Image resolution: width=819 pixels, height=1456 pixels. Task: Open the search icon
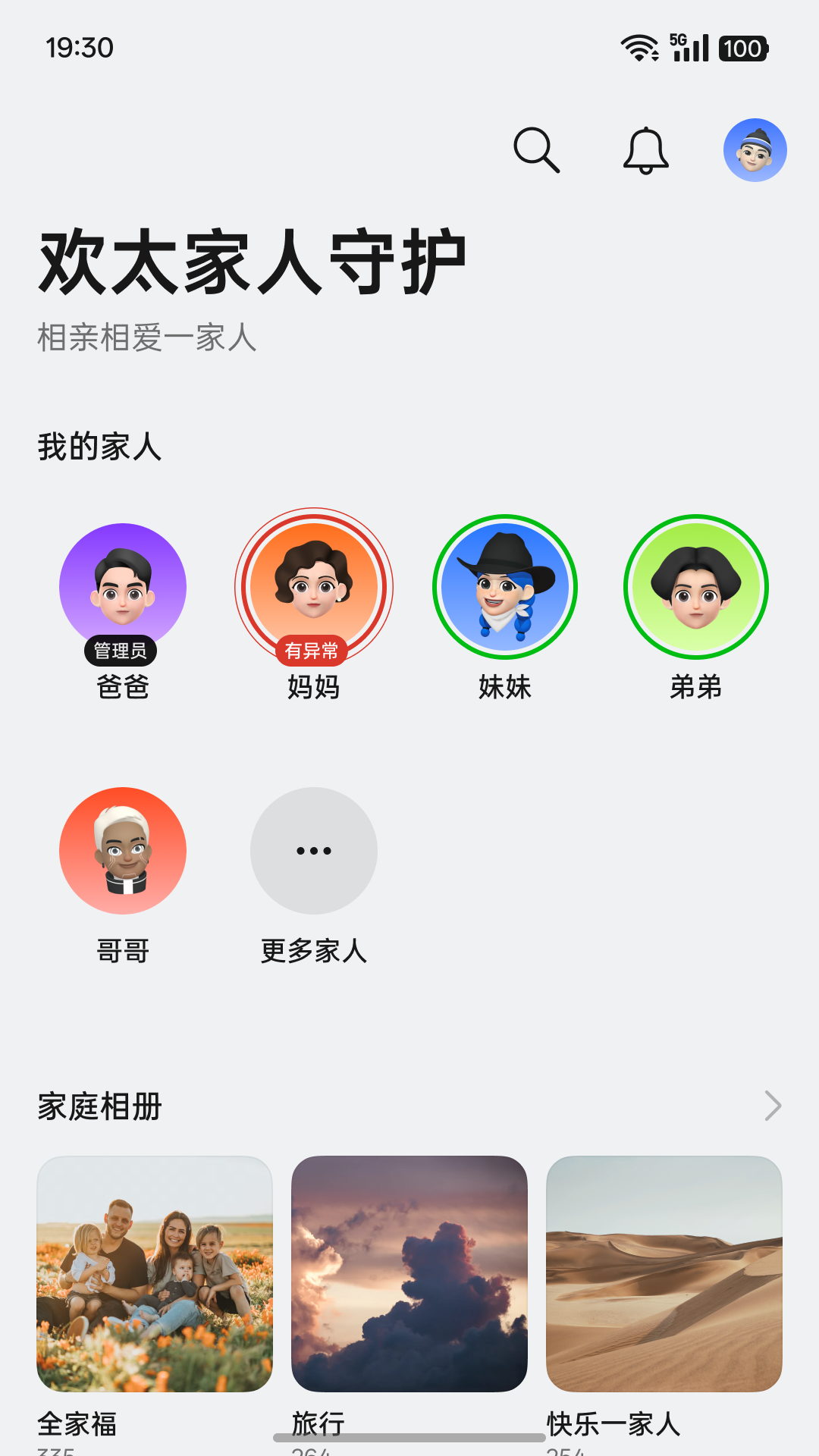coord(536,150)
